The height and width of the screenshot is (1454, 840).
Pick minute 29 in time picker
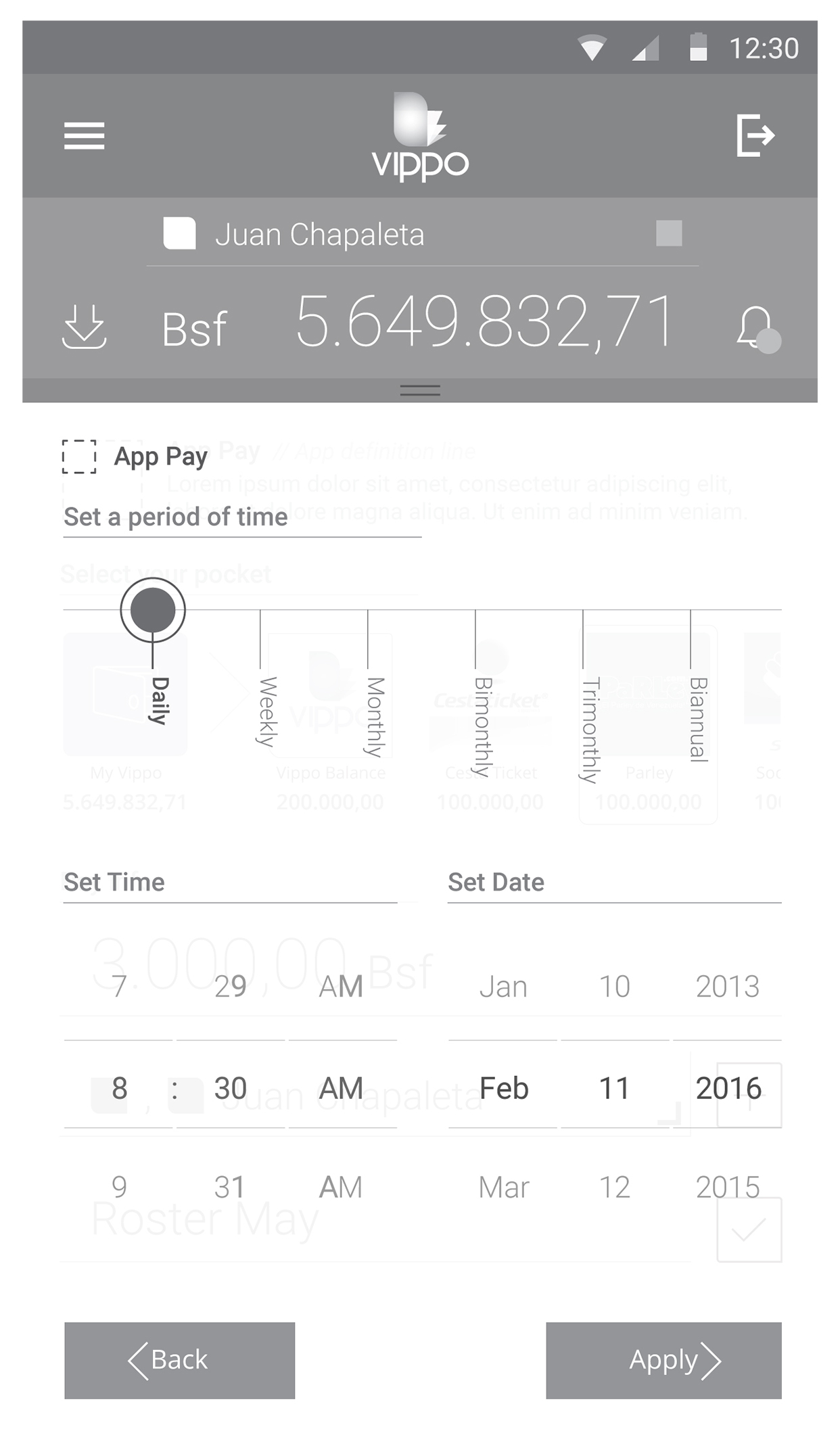point(230,986)
